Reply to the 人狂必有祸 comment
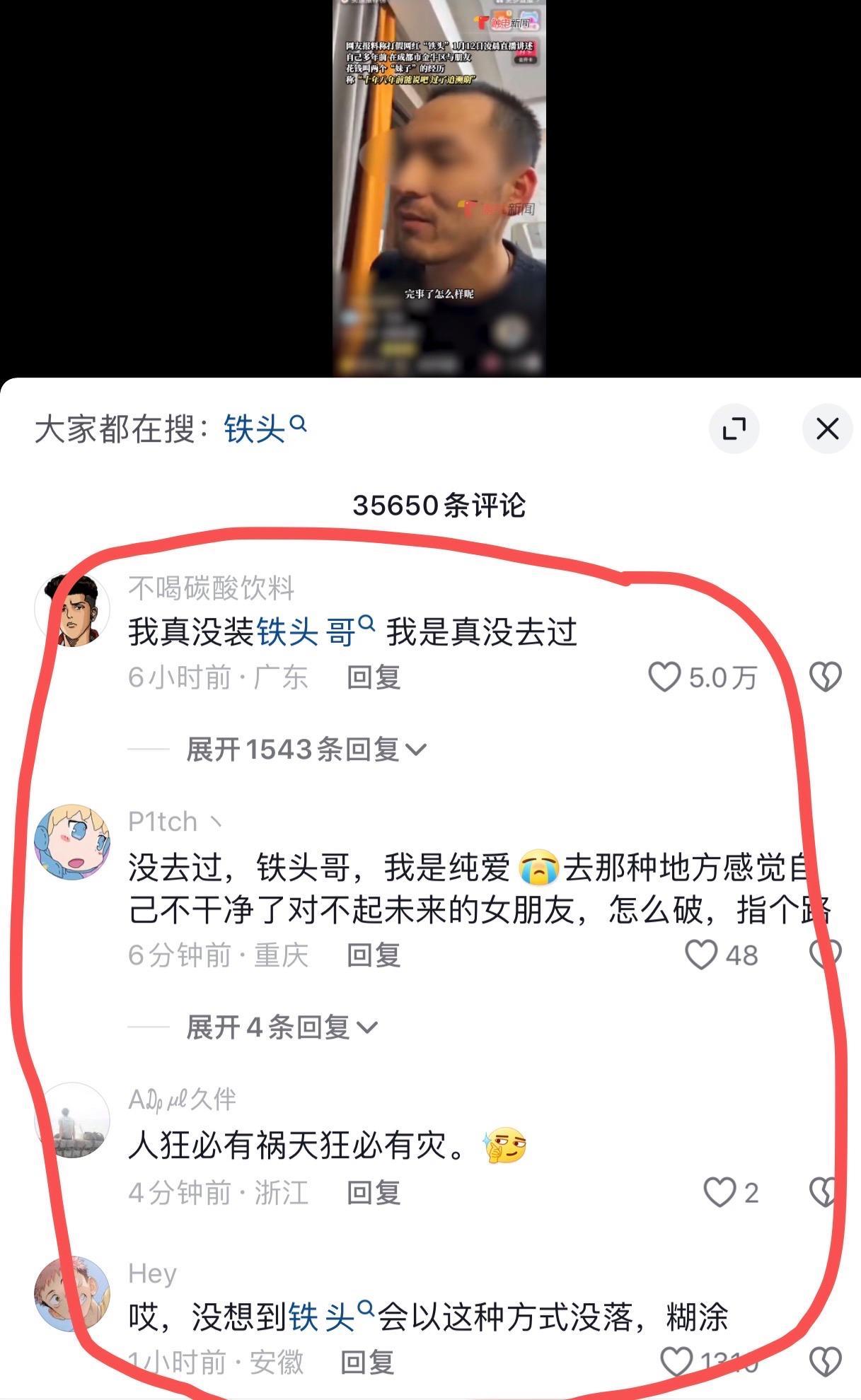The height and width of the screenshot is (1400, 861). (374, 1193)
